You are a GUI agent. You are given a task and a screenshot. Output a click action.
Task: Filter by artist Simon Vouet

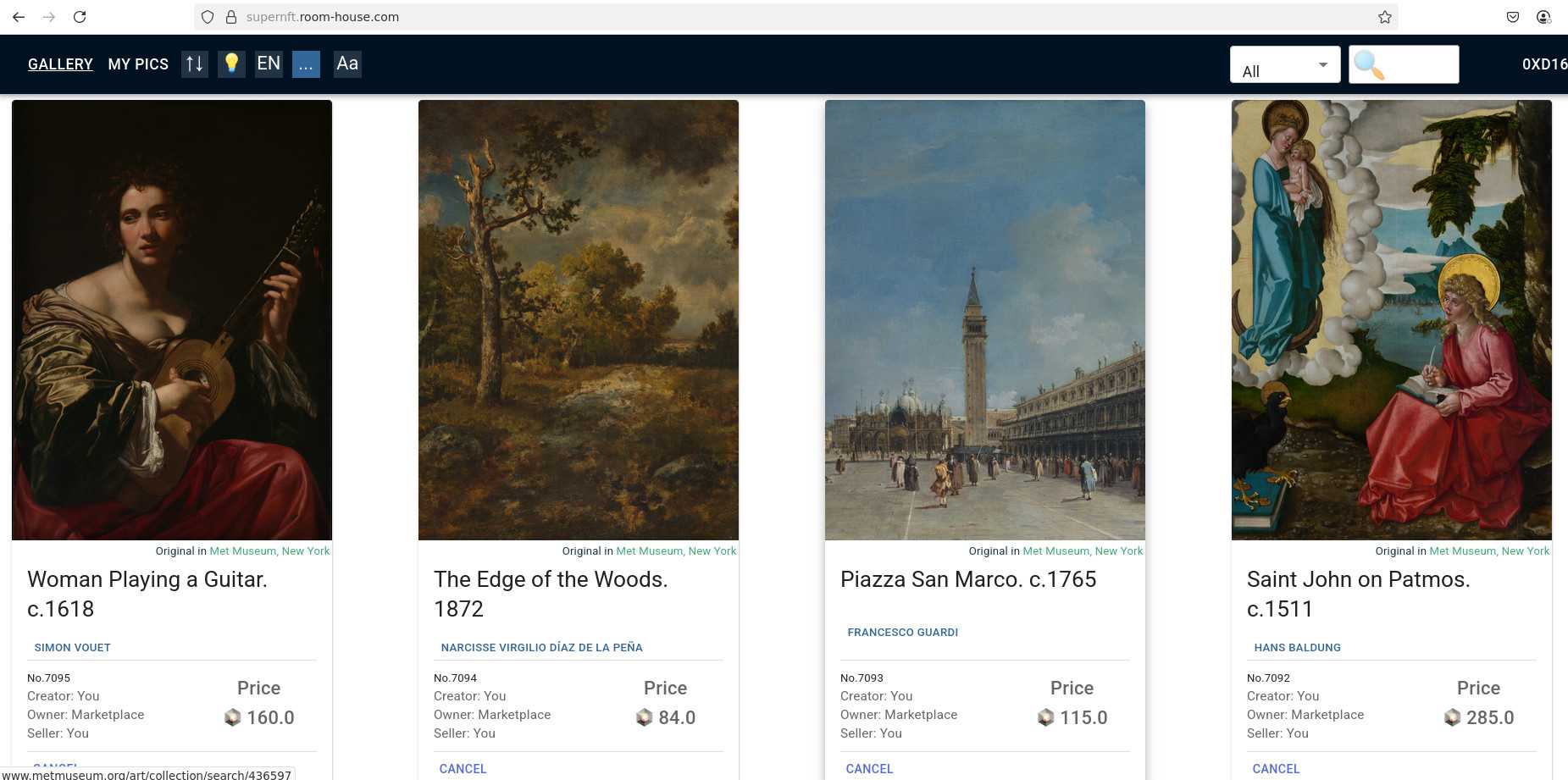73,648
